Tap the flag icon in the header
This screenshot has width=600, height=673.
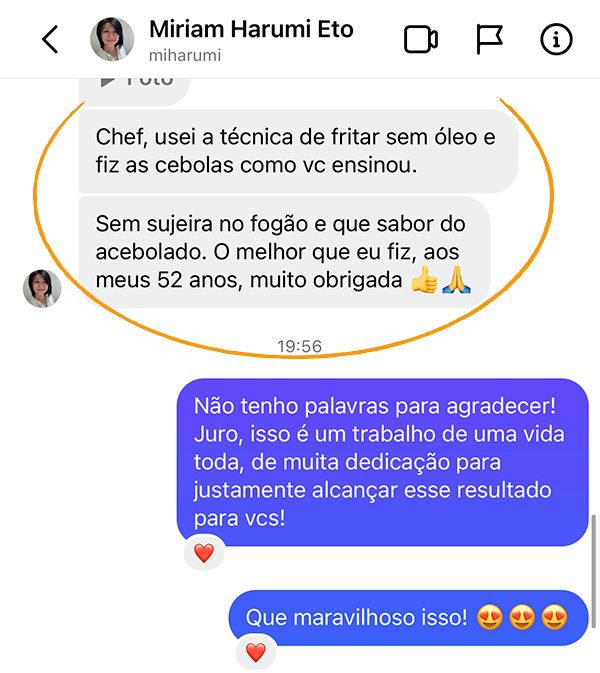point(489,40)
